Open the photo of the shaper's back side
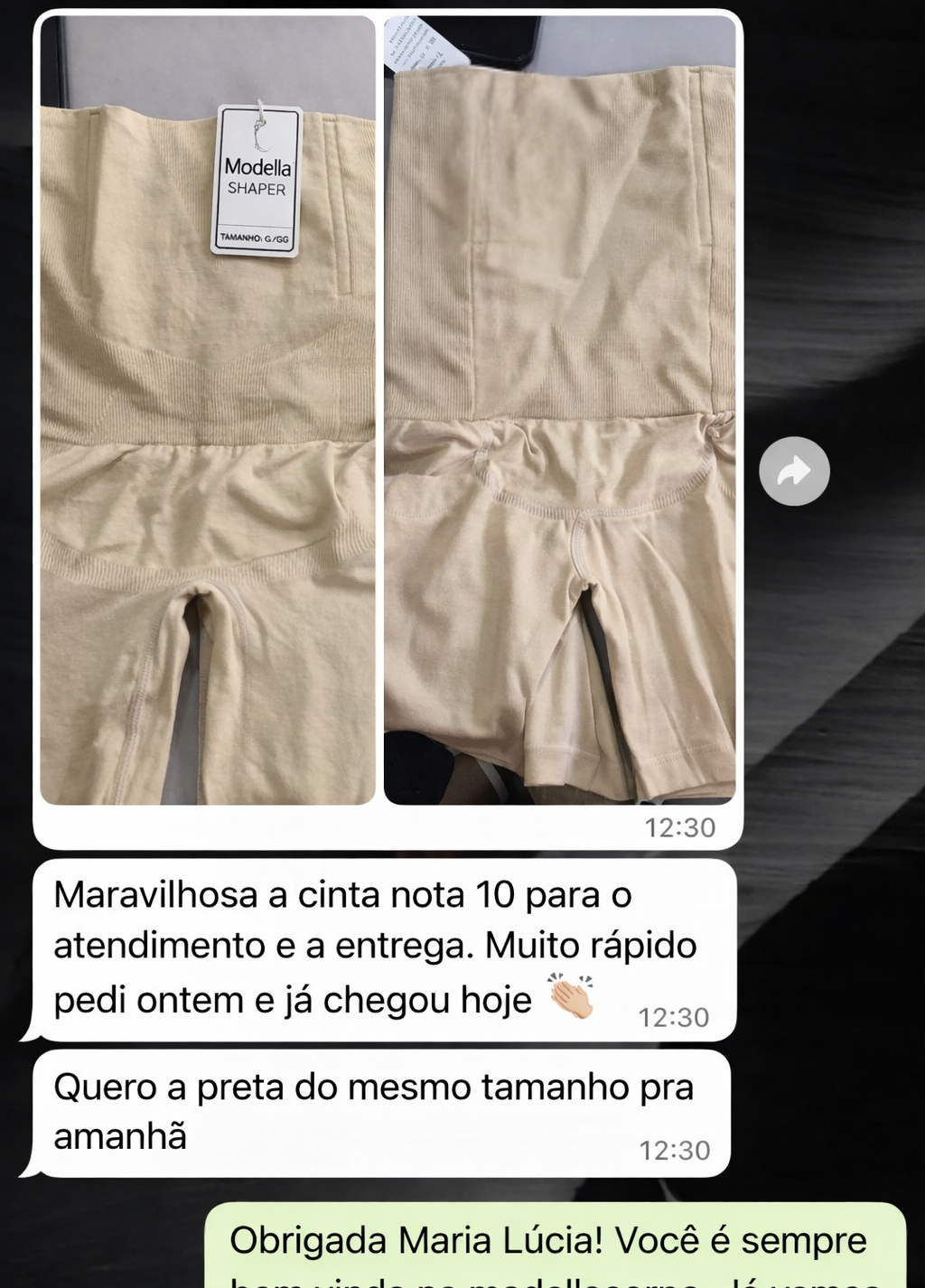 point(559,411)
